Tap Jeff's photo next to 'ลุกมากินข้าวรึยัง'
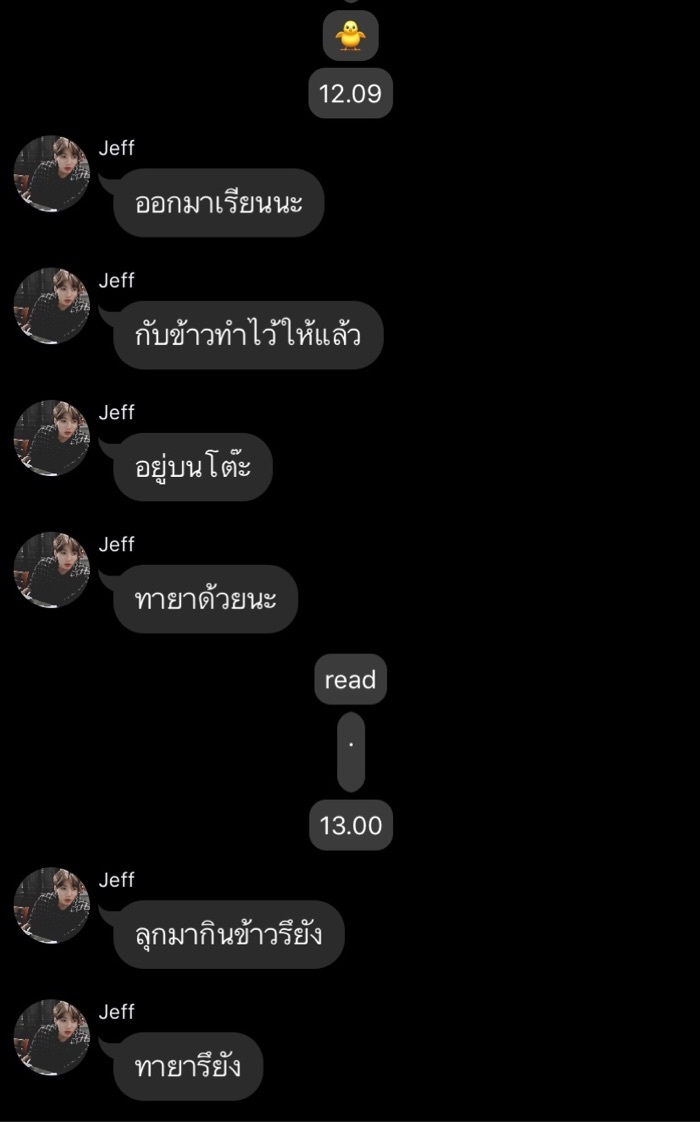 pyautogui.click(x=52, y=906)
